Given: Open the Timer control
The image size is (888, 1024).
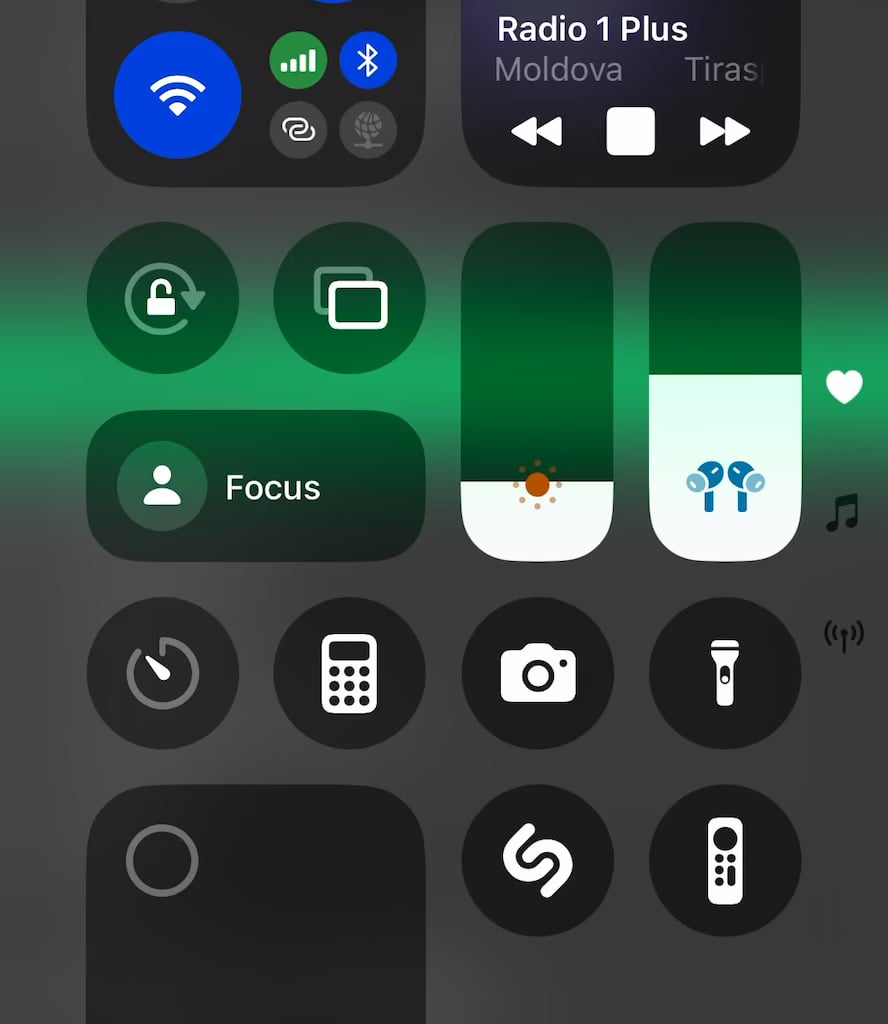Looking at the screenshot, I should (163, 673).
